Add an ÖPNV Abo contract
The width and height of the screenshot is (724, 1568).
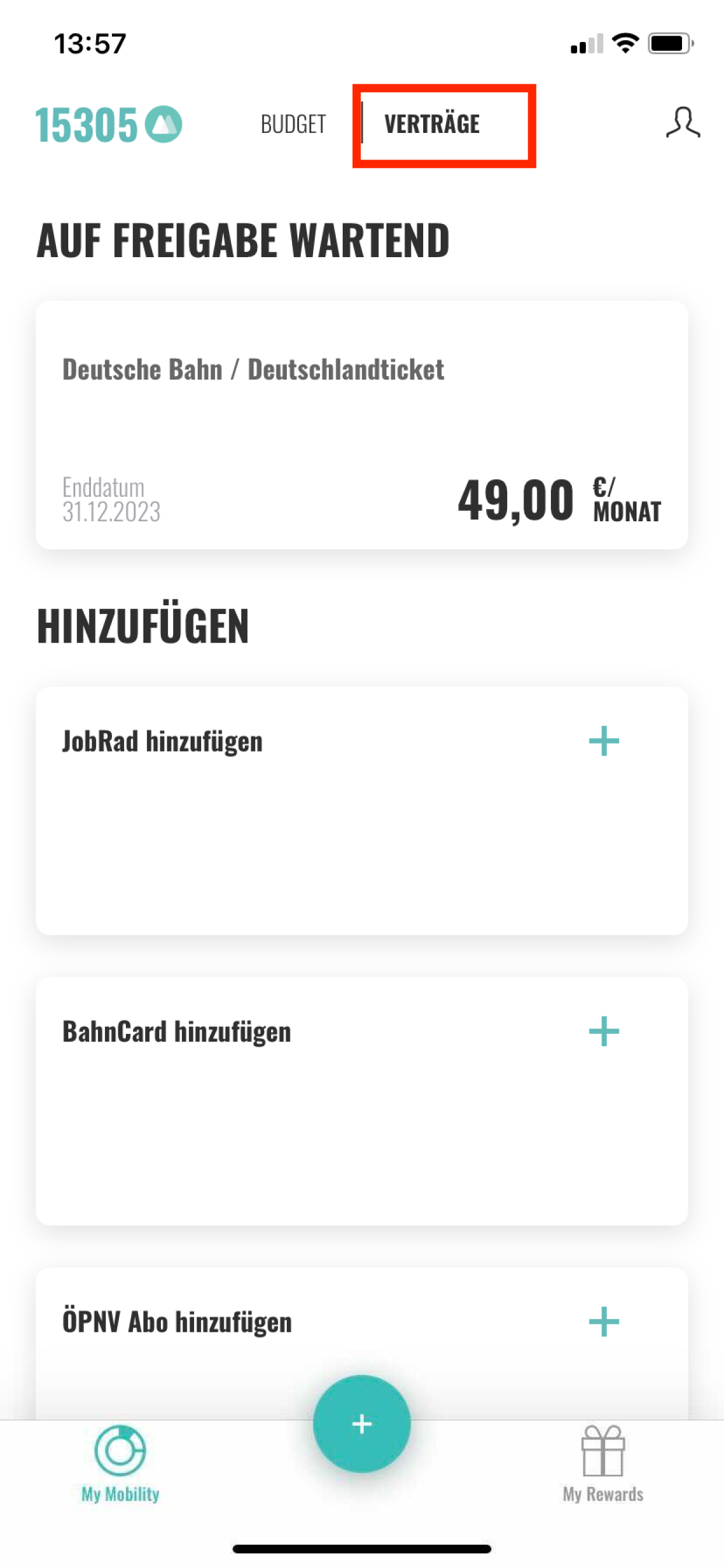pos(603,1321)
